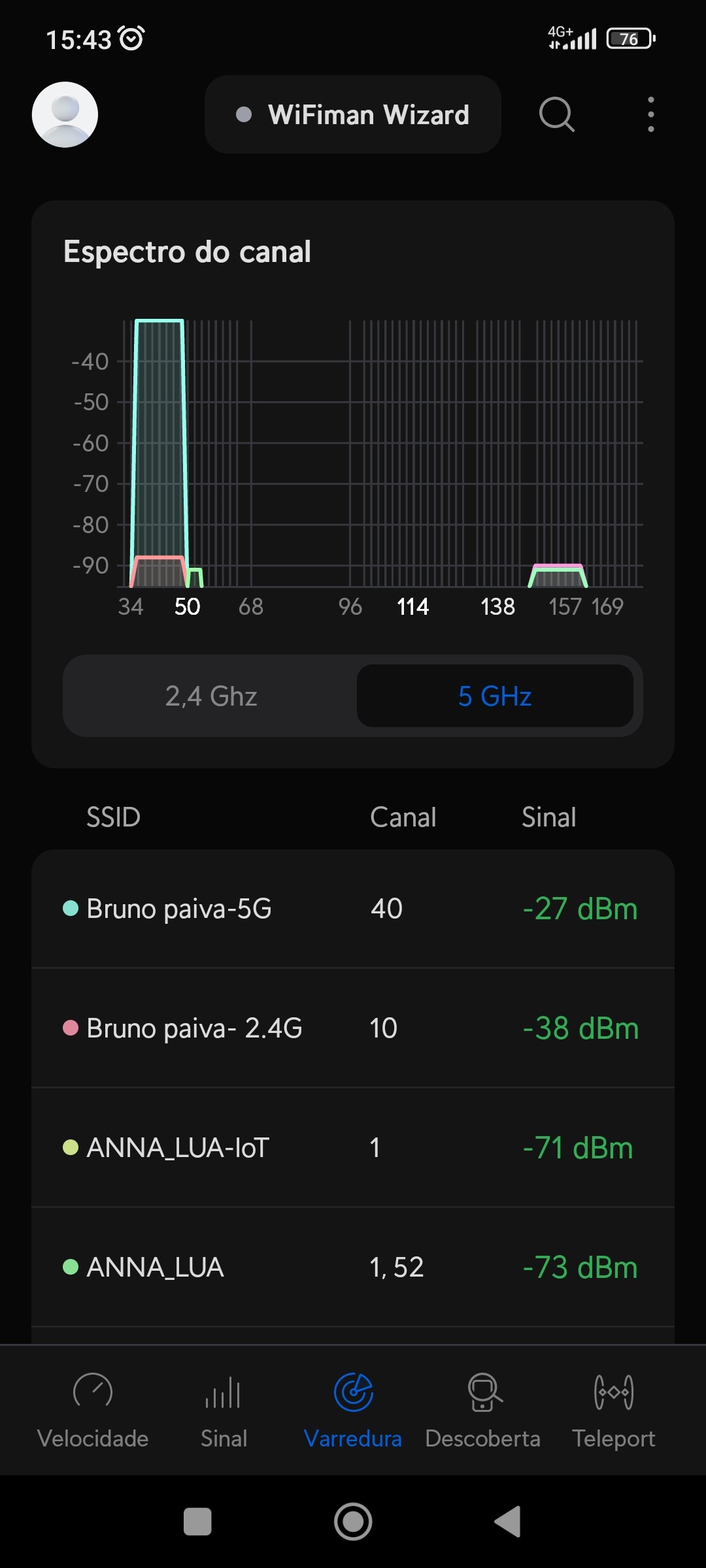706x1568 pixels.
Task: Open the Bruno paiva-5G network row
Action: (x=353, y=909)
